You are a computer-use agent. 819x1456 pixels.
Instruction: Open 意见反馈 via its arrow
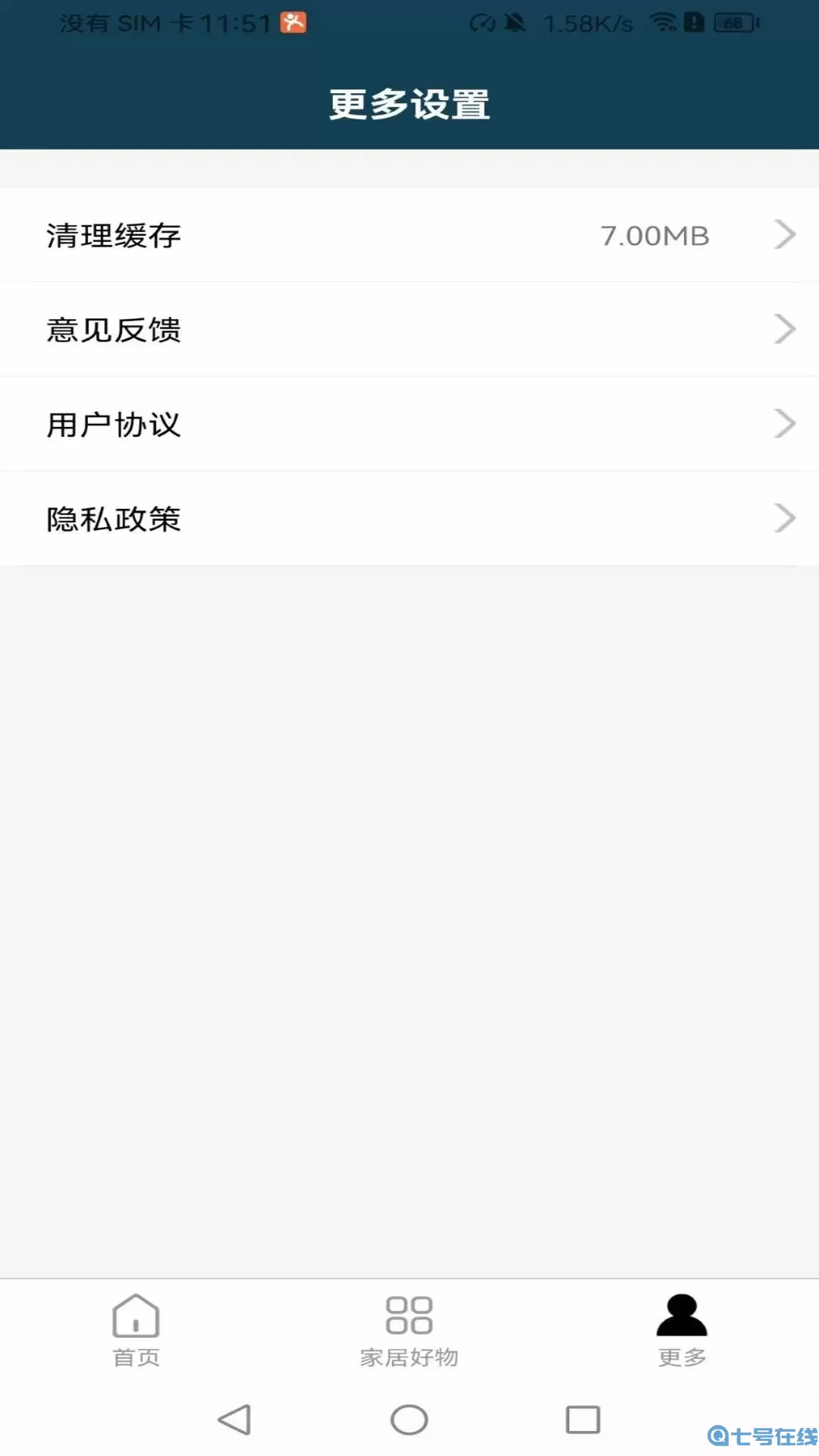784,329
